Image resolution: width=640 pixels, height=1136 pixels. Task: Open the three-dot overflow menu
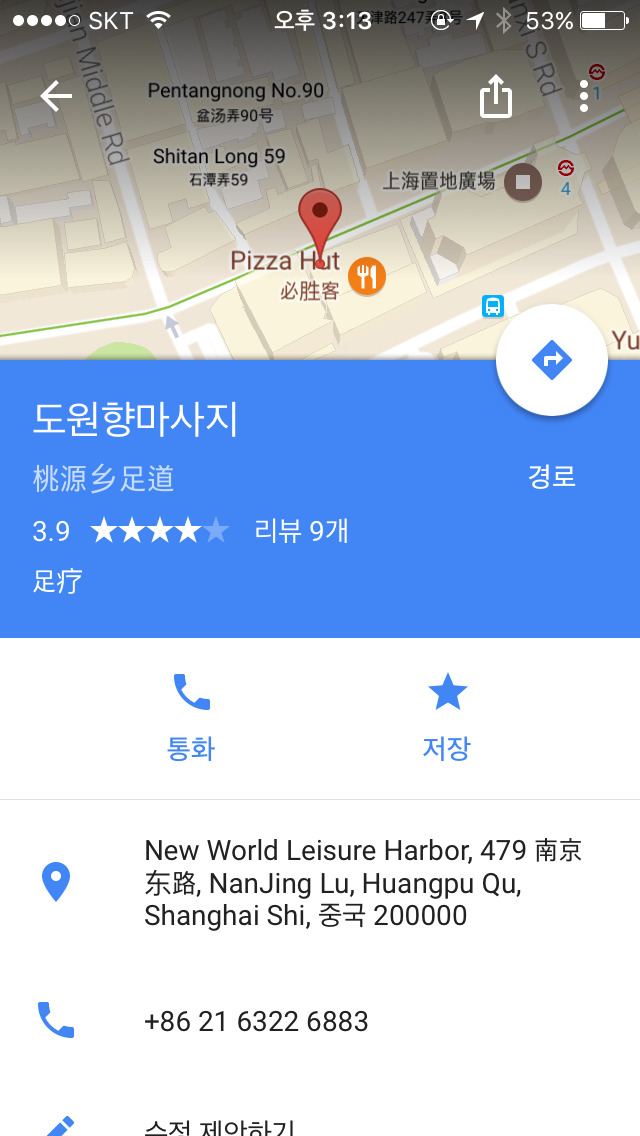(x=584, y=96)
